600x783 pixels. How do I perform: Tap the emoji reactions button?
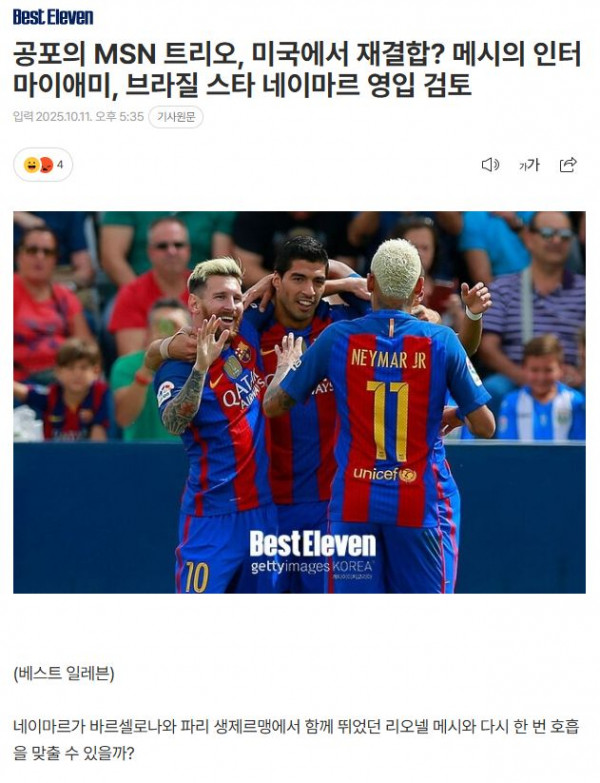click(x=43, y=165)
